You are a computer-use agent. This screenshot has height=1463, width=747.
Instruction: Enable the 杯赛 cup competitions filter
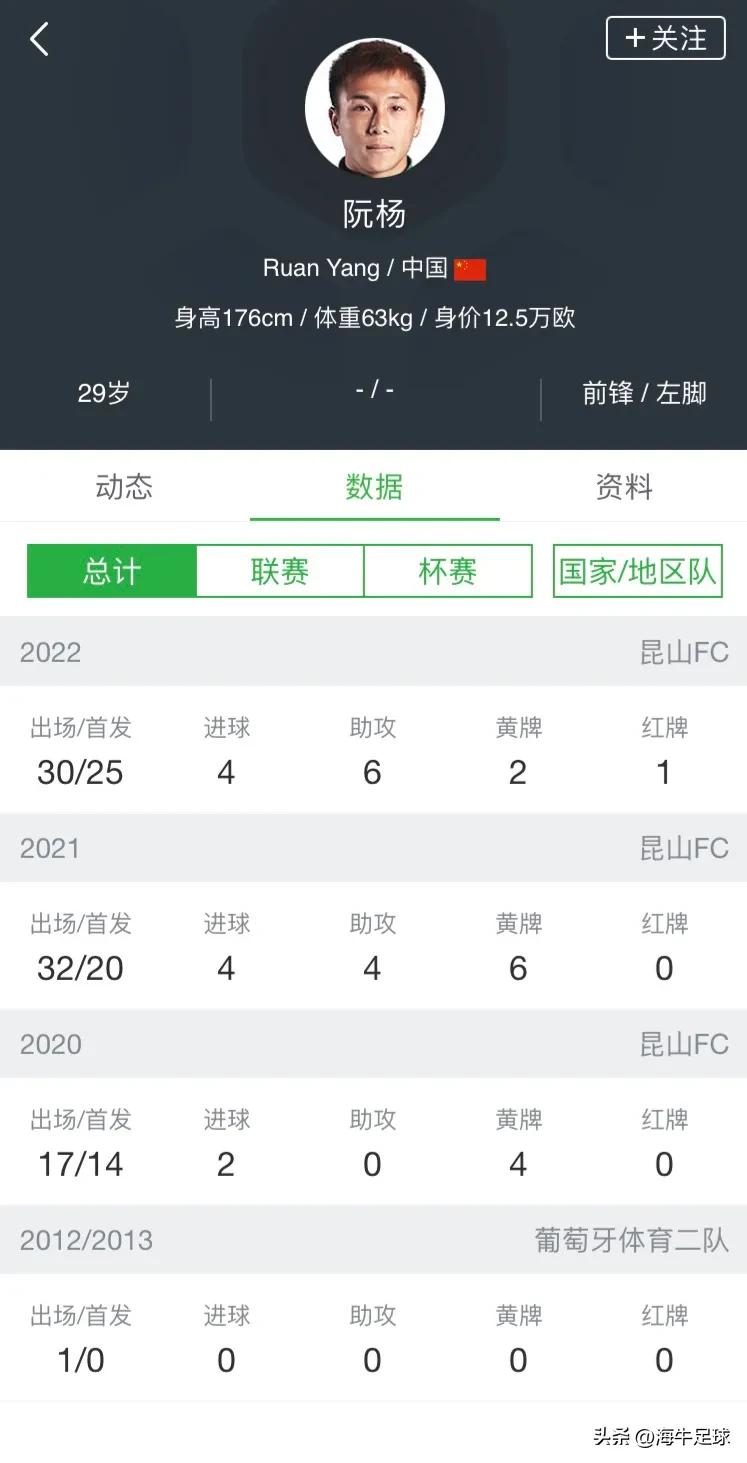click(x=447, y=570)
